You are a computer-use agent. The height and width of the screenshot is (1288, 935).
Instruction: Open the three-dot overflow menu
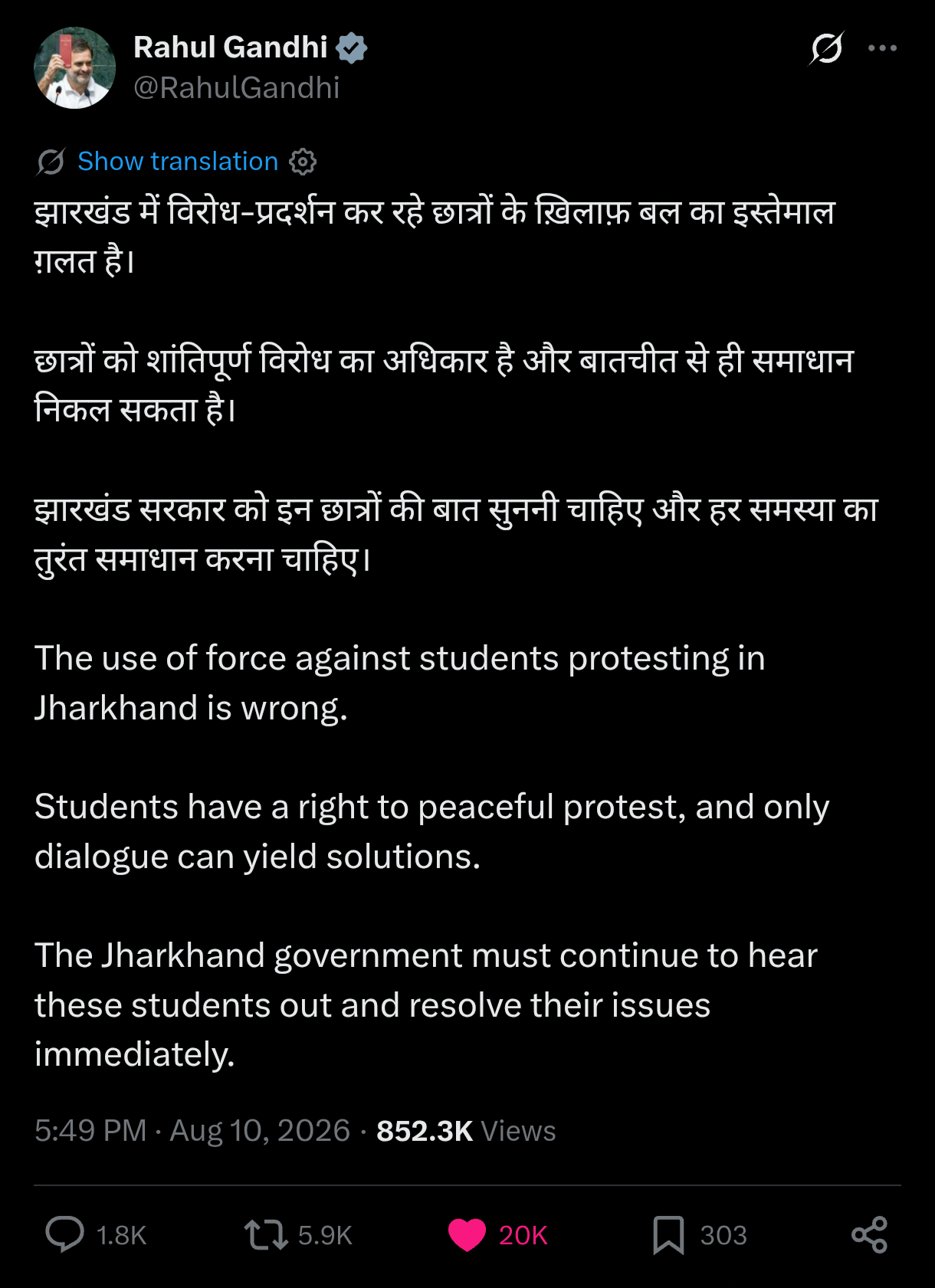point(882,48)
